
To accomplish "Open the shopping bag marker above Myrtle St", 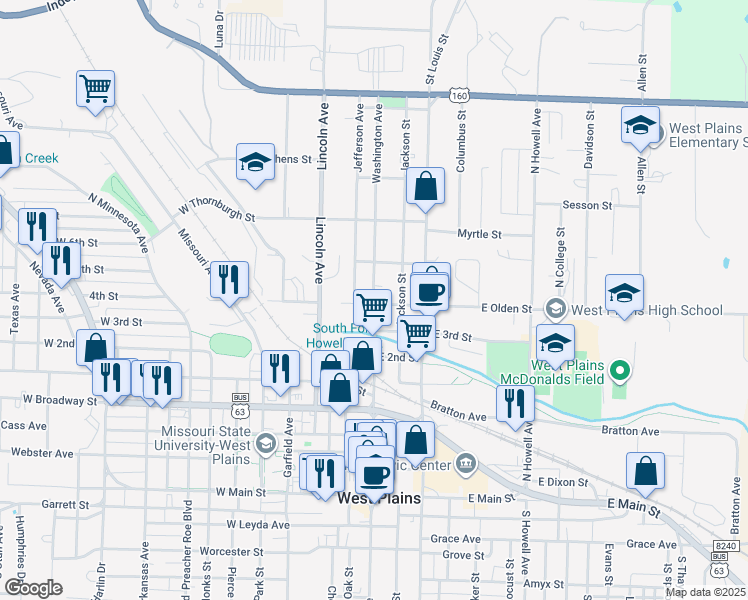I will pyautogui.click(x=425, y=186).
